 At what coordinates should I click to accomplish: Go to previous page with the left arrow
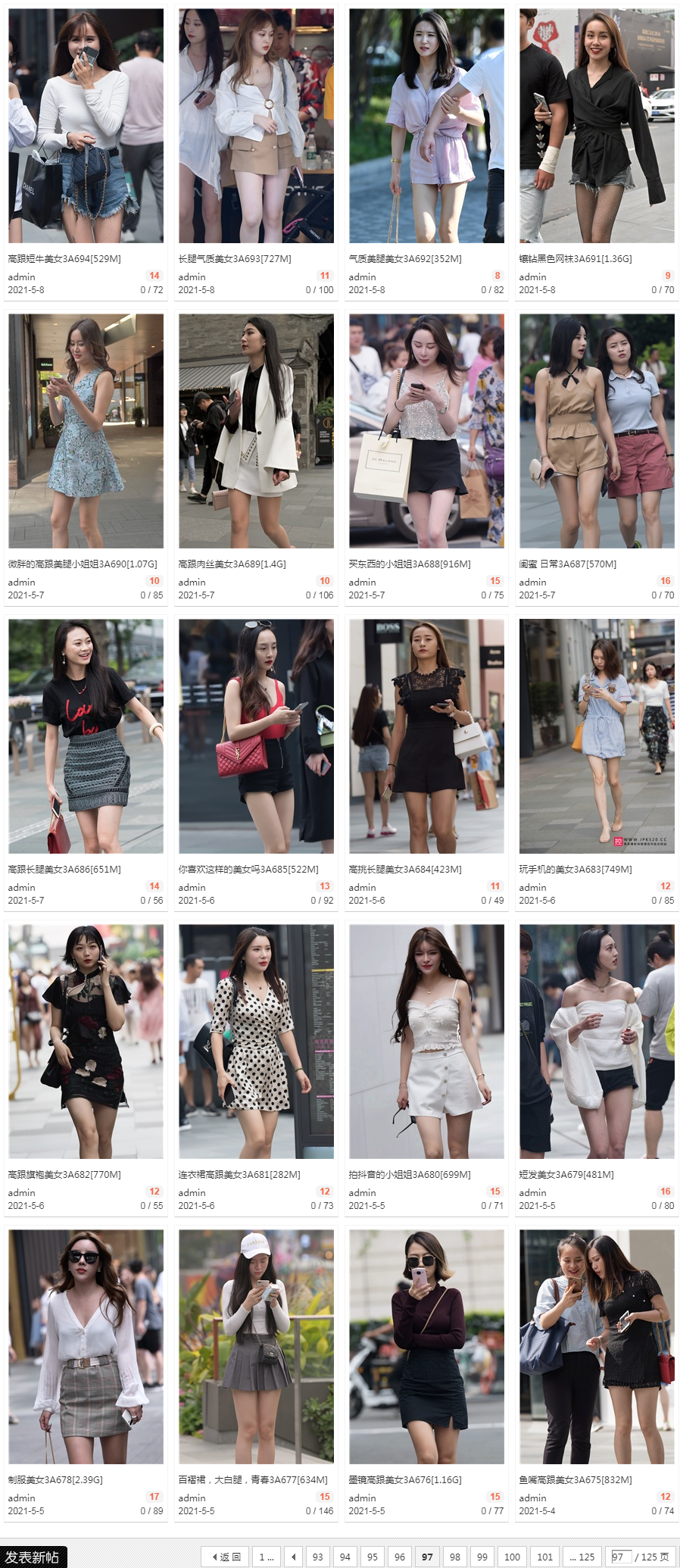[x=293, y=1557]
